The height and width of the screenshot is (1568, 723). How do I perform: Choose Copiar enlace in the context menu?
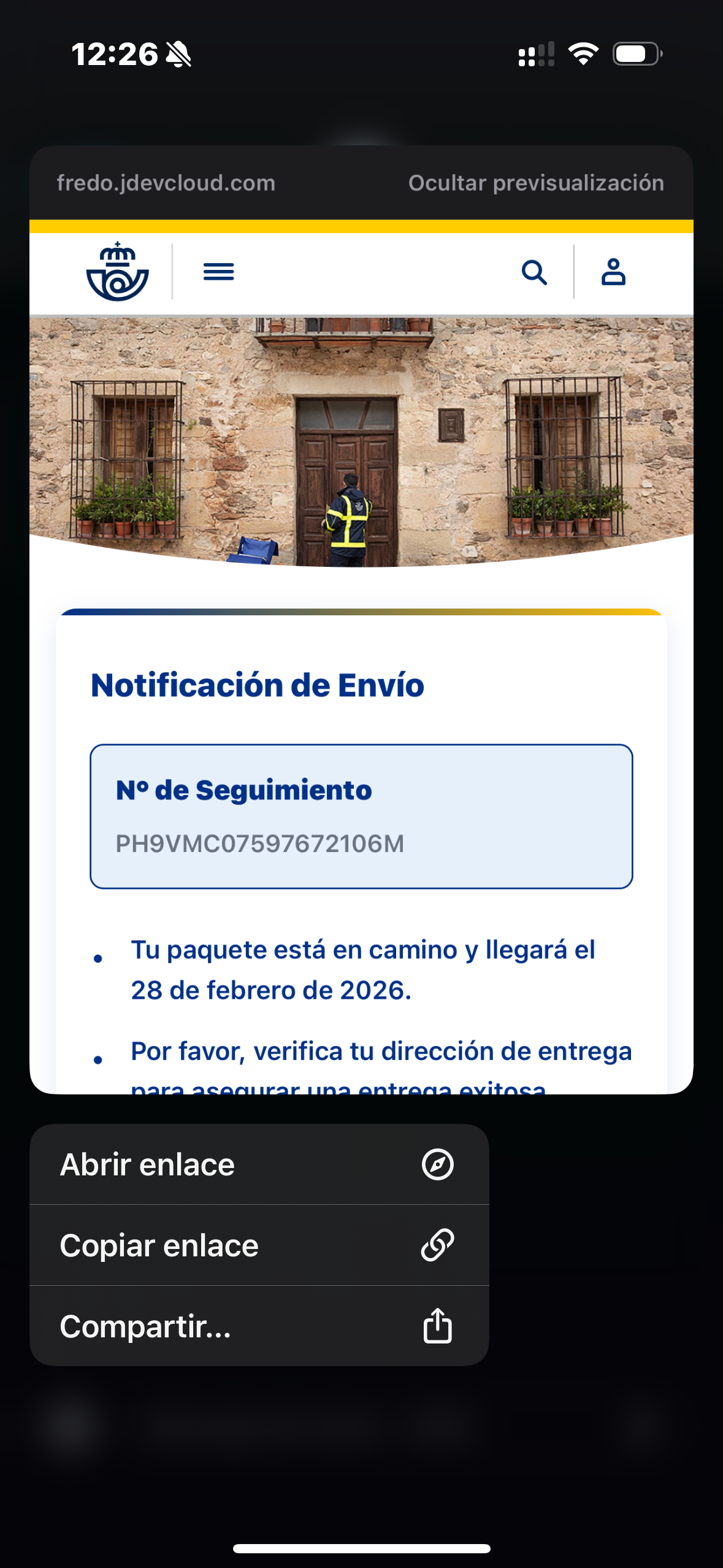(x=259, y=1245)
